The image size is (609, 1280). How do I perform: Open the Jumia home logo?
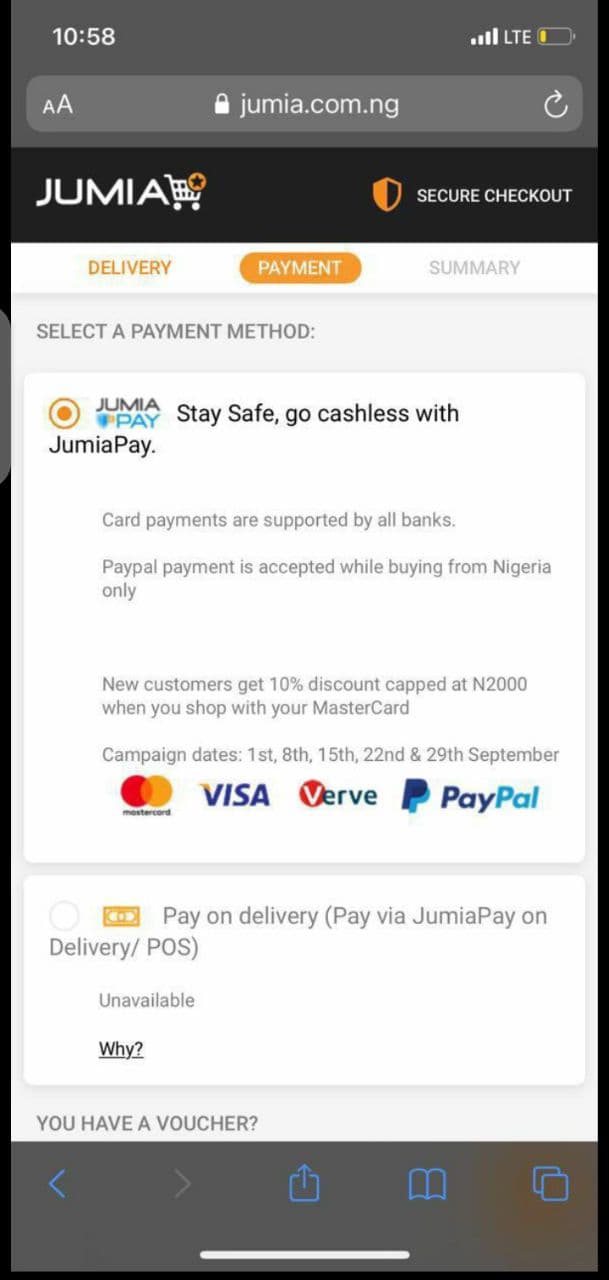[121, 193]
